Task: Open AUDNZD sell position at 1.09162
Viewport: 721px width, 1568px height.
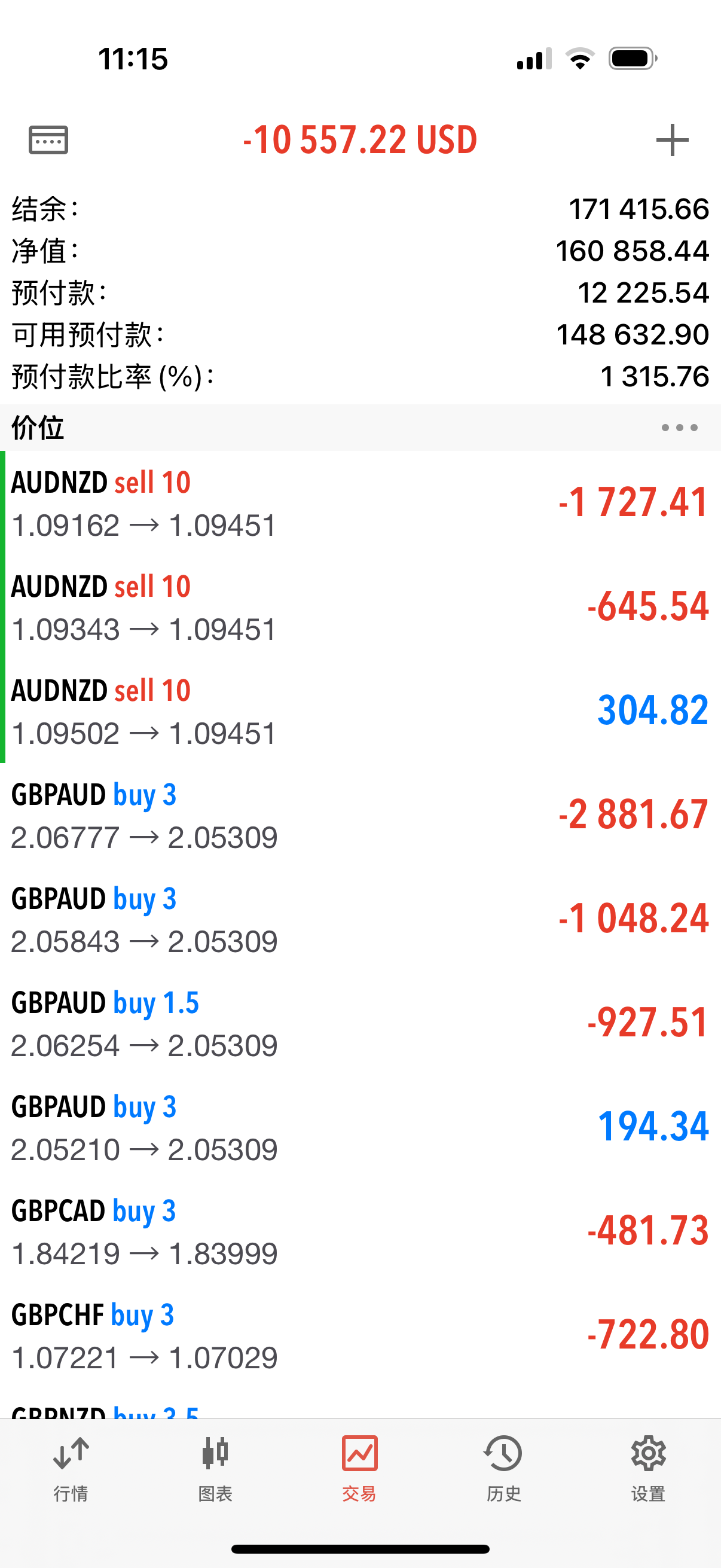Action: [x=360, y=503]
